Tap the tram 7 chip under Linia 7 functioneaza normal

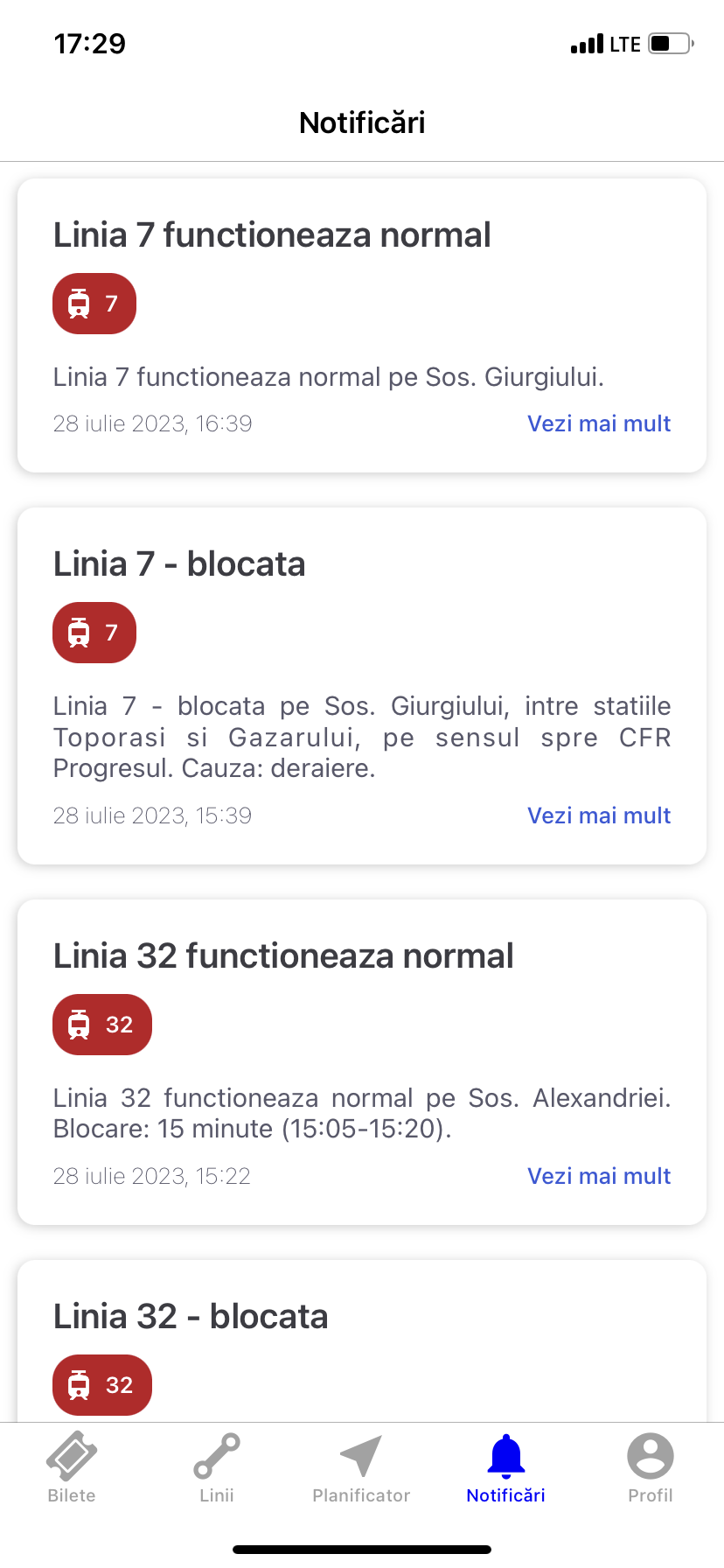94,304
